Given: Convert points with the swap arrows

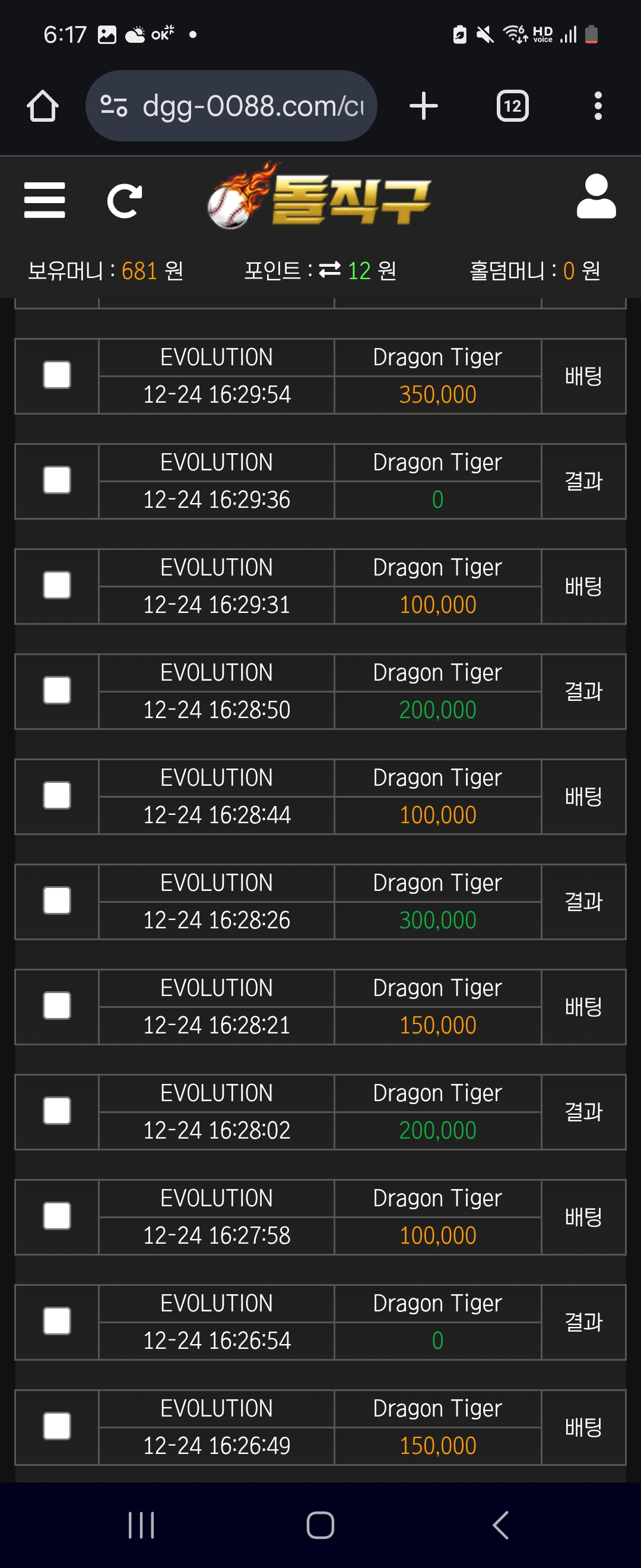Looking at the screenshot, I should [x=329, y=270].
